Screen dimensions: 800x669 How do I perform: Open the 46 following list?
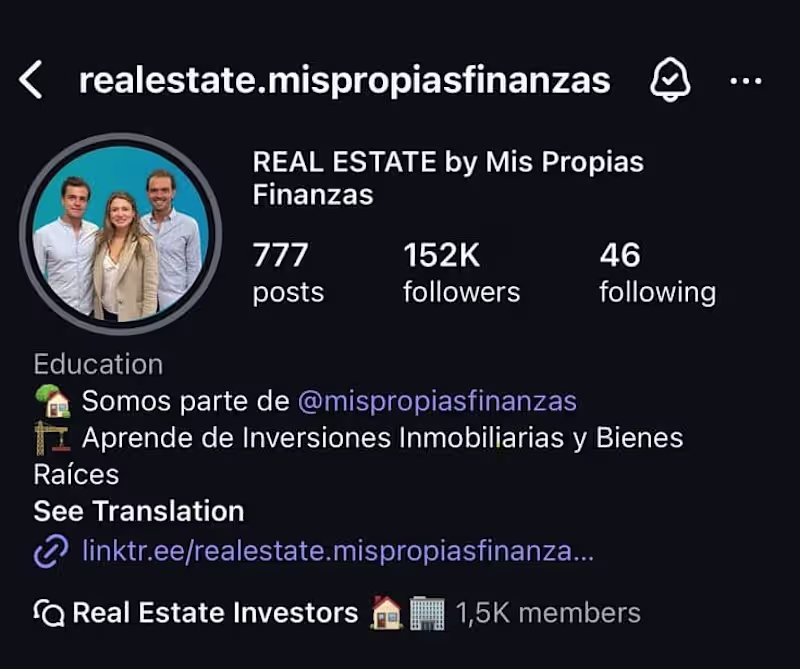coord(657,273)
